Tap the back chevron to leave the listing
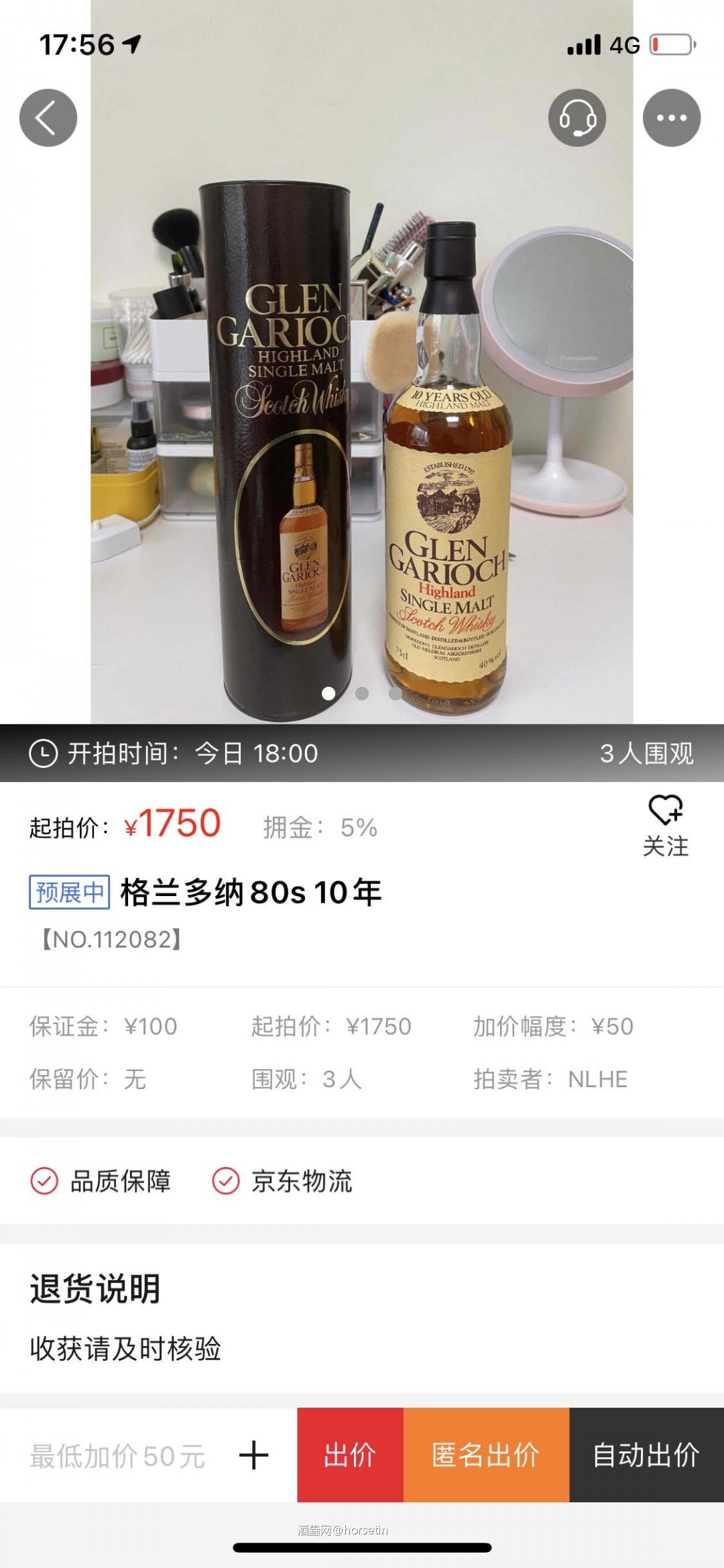 47,117
